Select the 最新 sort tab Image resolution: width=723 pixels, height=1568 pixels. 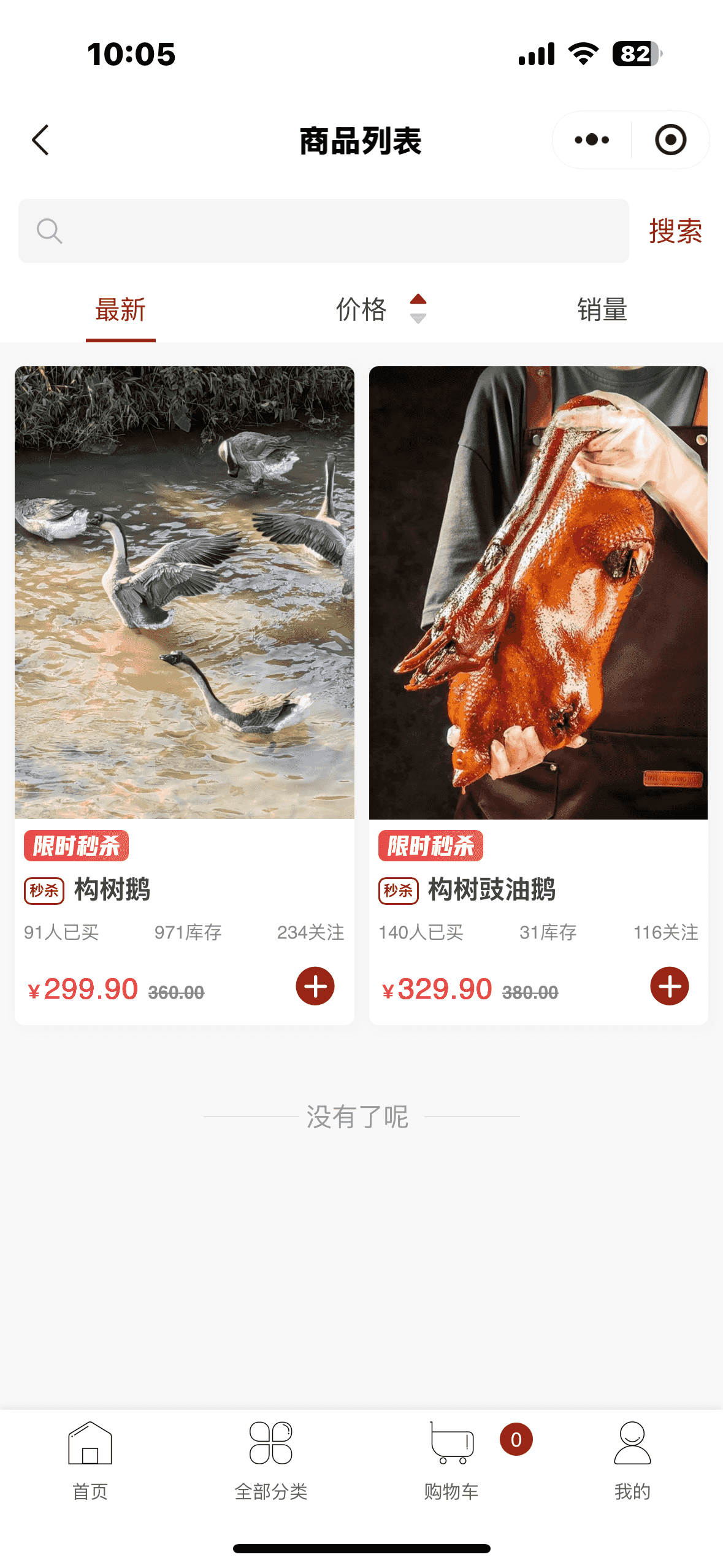click(121, 310)
